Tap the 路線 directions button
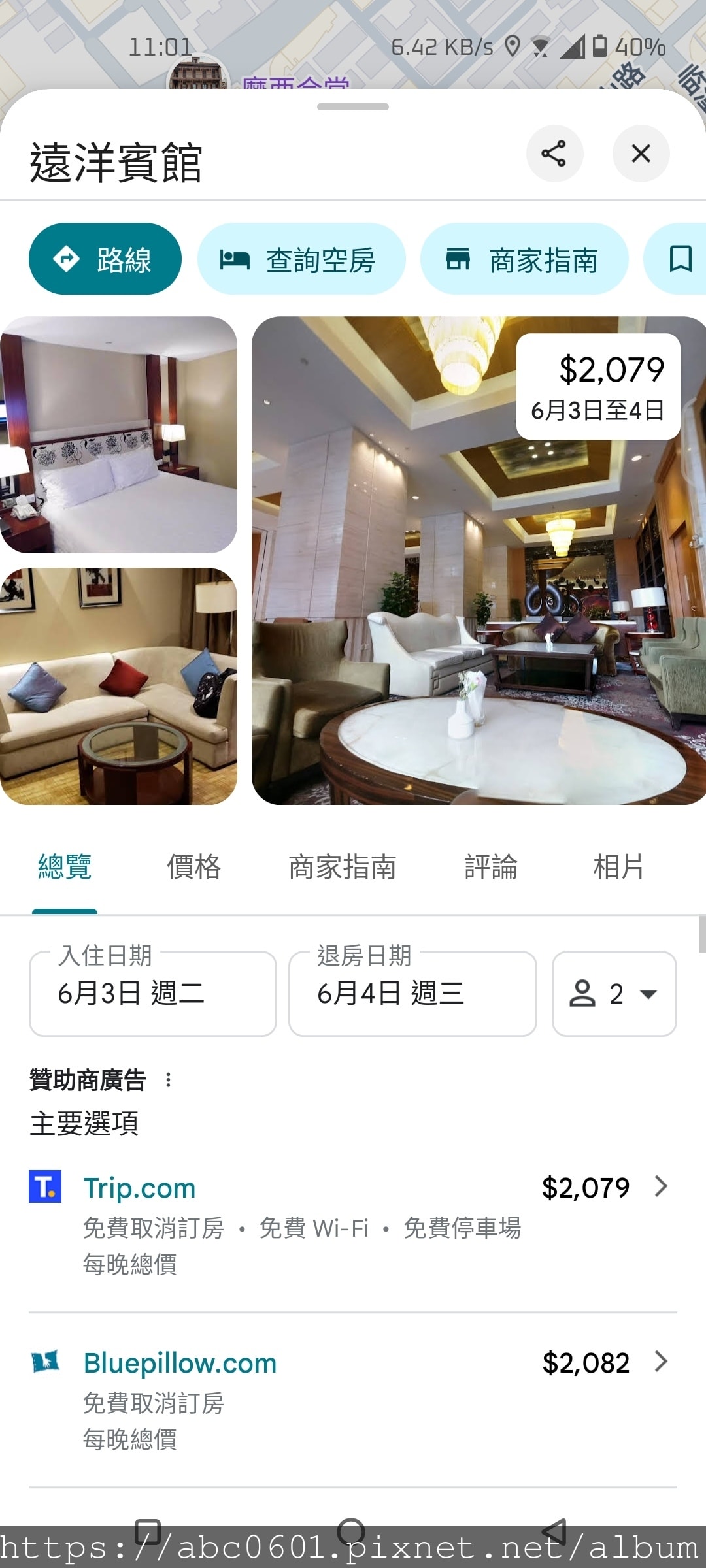706x1568 pixels. coord(105,259)
